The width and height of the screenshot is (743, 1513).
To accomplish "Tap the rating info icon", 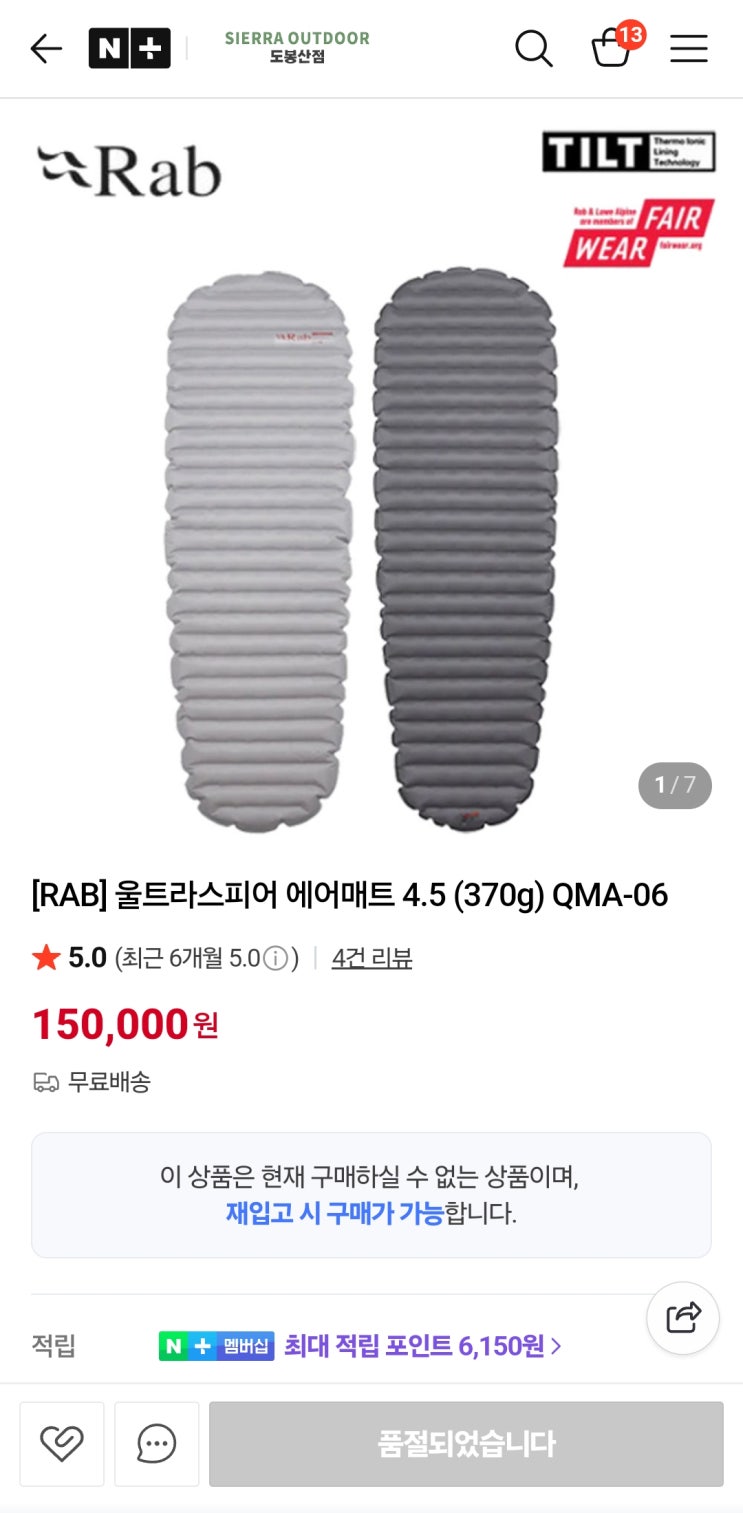I will pos(275,958).
